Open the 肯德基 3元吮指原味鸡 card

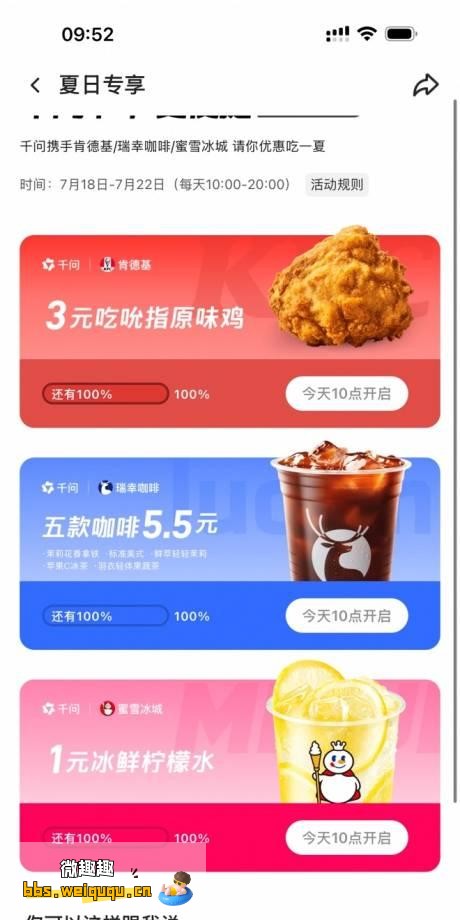click(x=230, y=331)
